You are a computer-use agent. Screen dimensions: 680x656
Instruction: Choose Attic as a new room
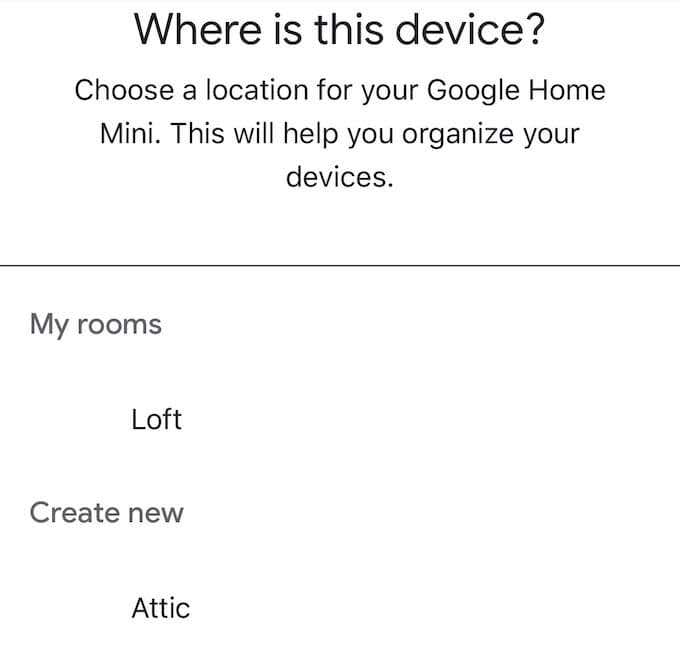click(160, 607)
